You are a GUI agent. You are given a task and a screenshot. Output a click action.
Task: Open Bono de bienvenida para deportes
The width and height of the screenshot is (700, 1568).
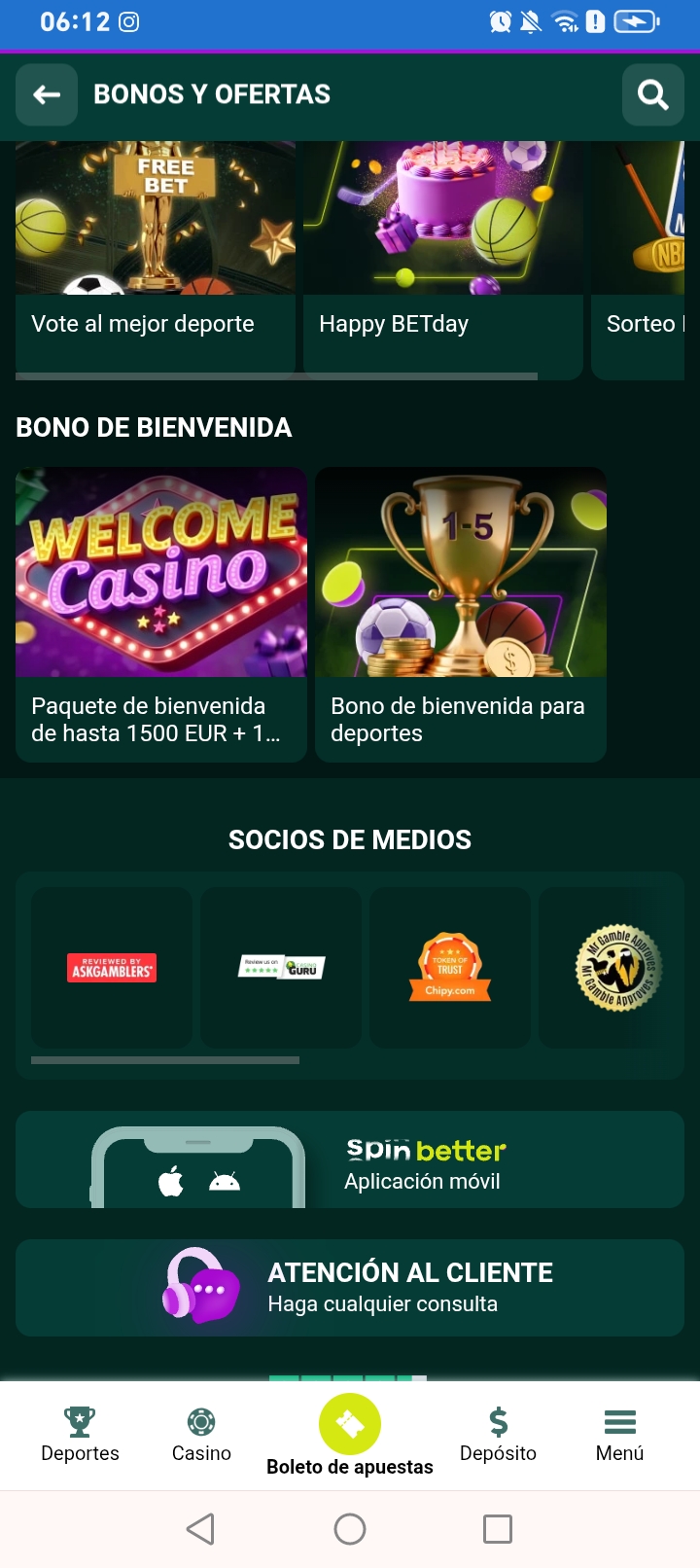[461, 614]
